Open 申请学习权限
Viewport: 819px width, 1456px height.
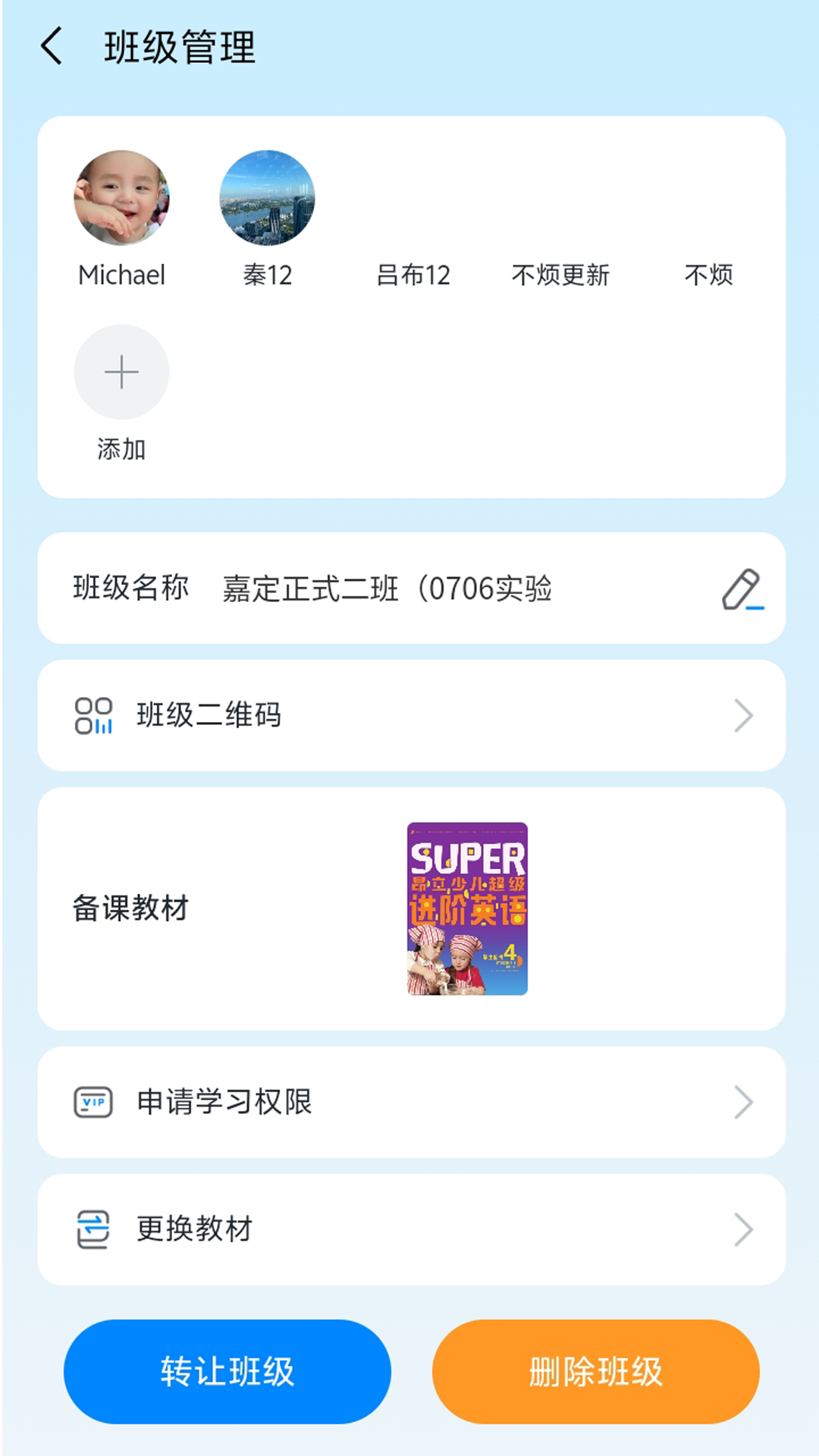(x=411, y=1103)
